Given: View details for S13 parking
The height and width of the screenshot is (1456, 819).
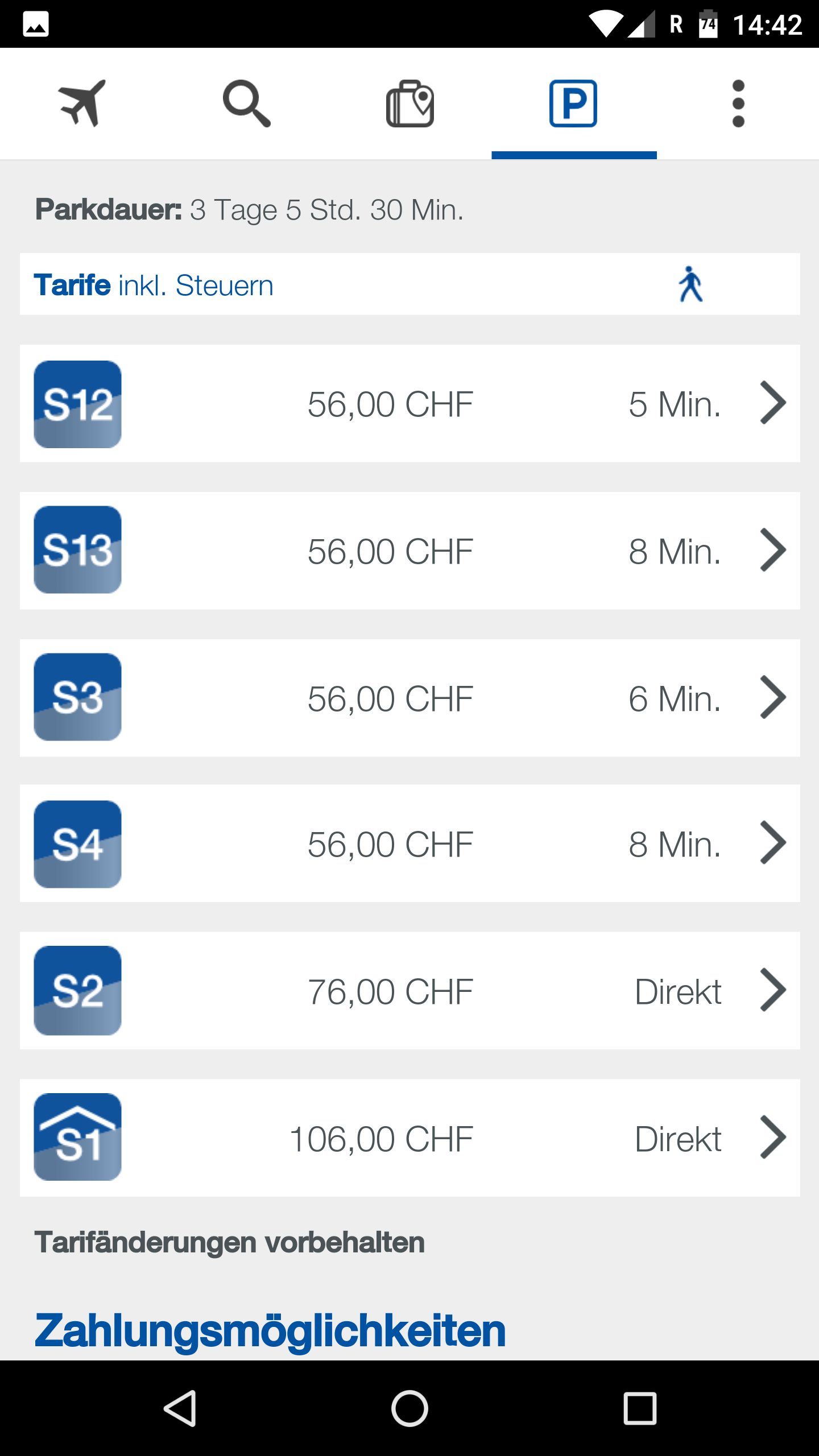Looking at the screenshot, I should (410, 551).
